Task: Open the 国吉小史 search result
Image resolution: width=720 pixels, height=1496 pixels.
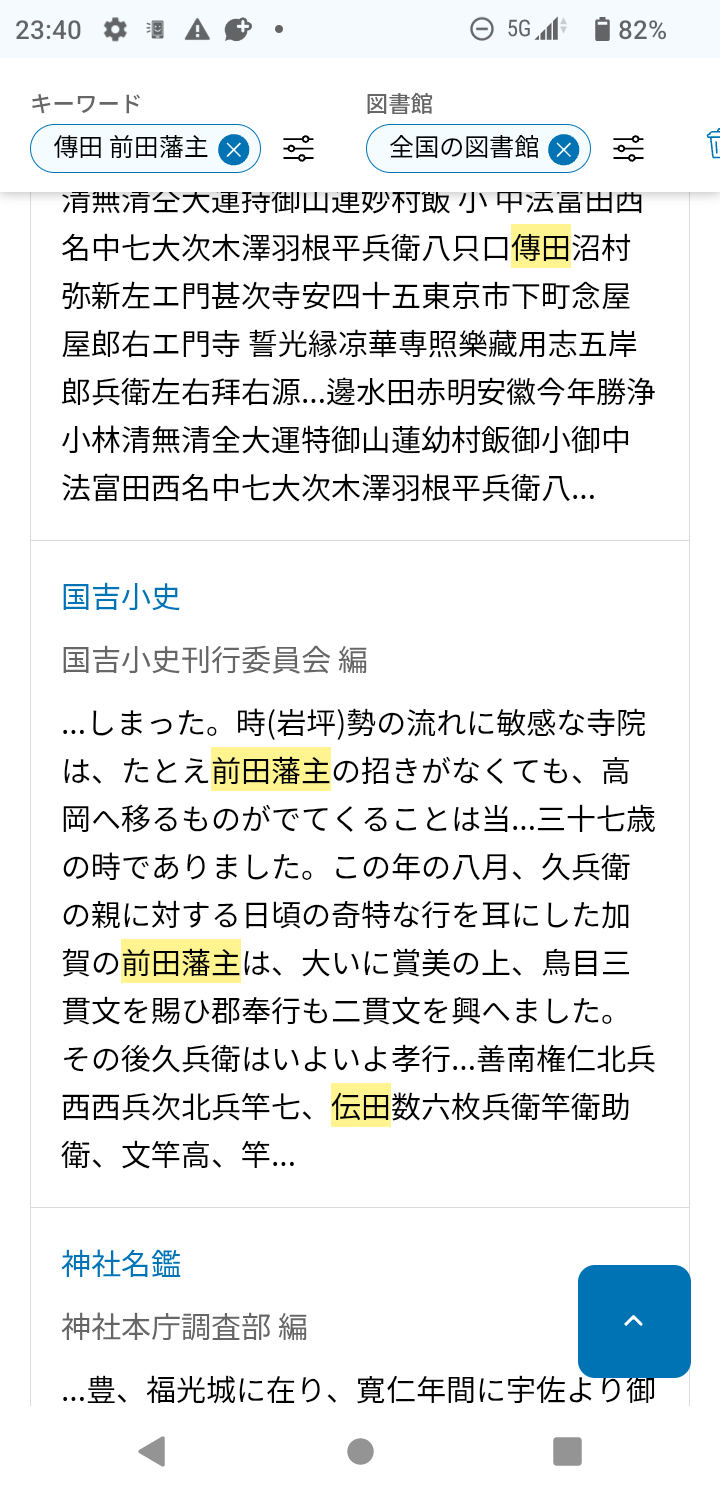Action: (x=121, y=597)
